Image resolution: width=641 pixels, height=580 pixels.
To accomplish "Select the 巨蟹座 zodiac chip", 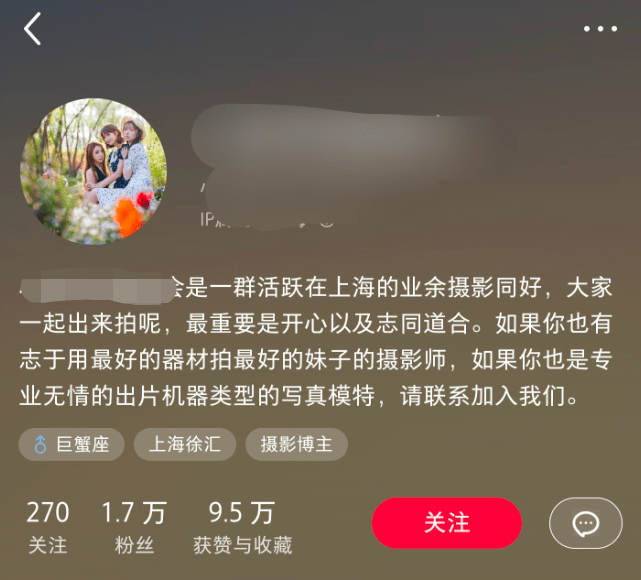I will (x=71, y=445).
